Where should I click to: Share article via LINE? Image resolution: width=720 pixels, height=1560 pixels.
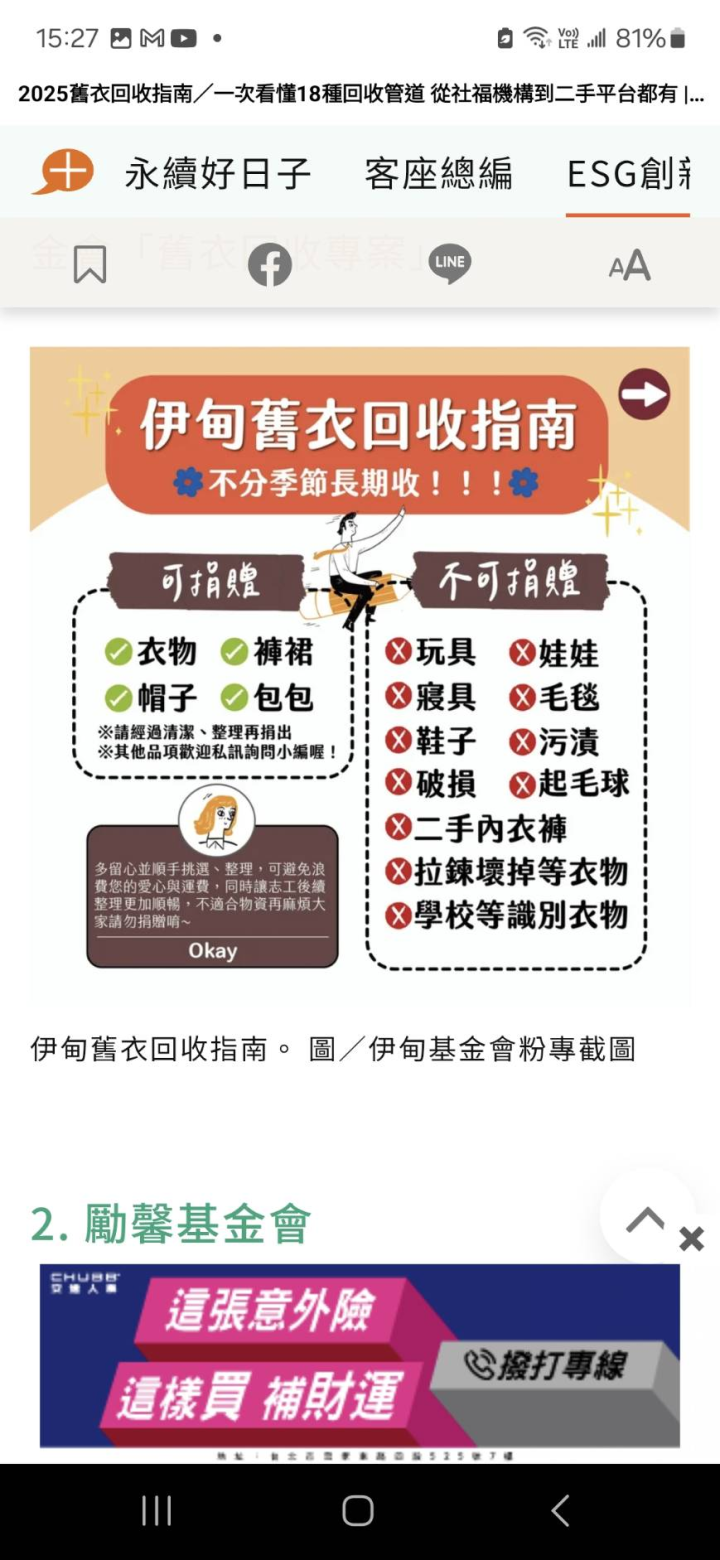[x=450, y=264]
